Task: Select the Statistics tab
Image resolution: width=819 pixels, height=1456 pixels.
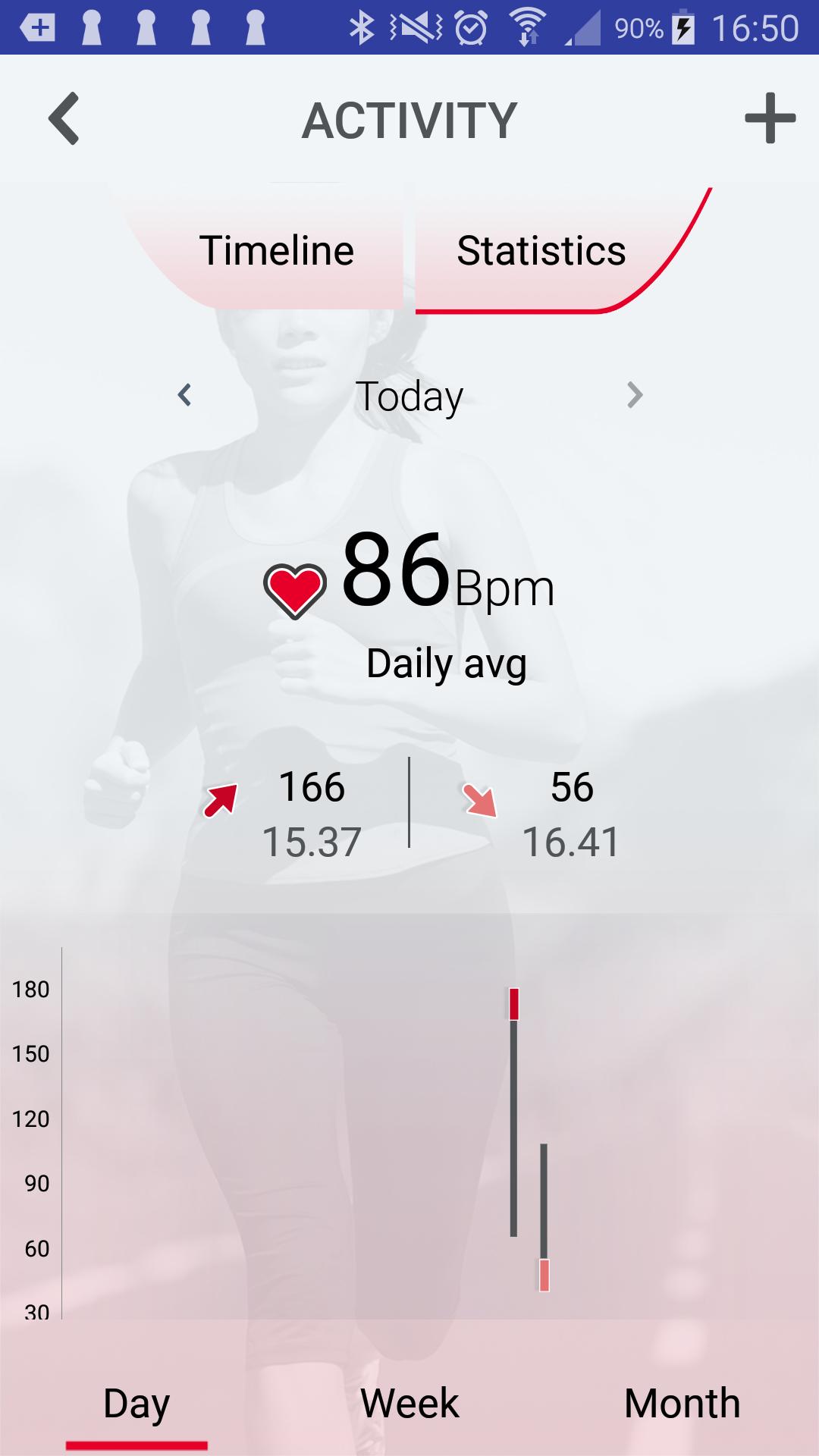Action: 541,250
